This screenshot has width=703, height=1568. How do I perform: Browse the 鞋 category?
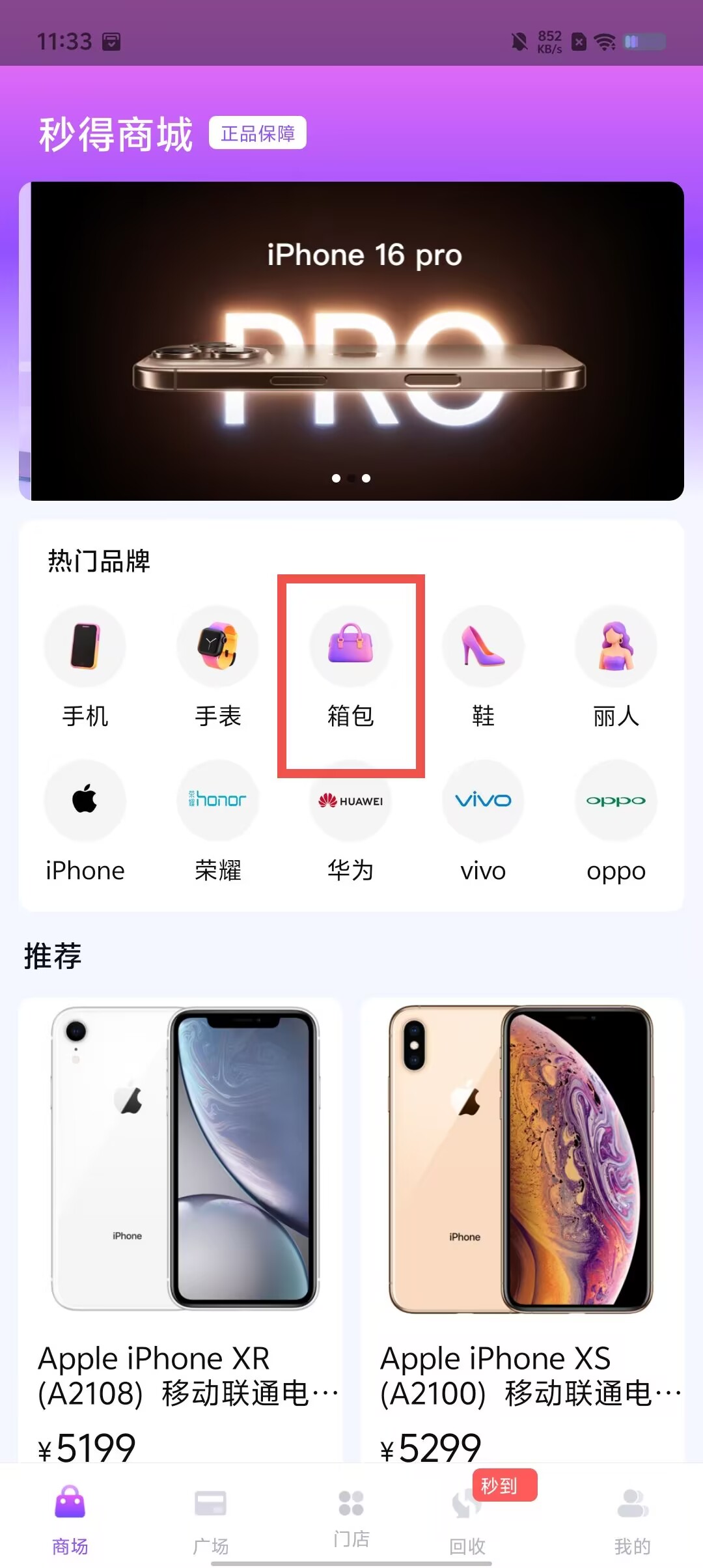pyautogui.click(x=484, y=667)
